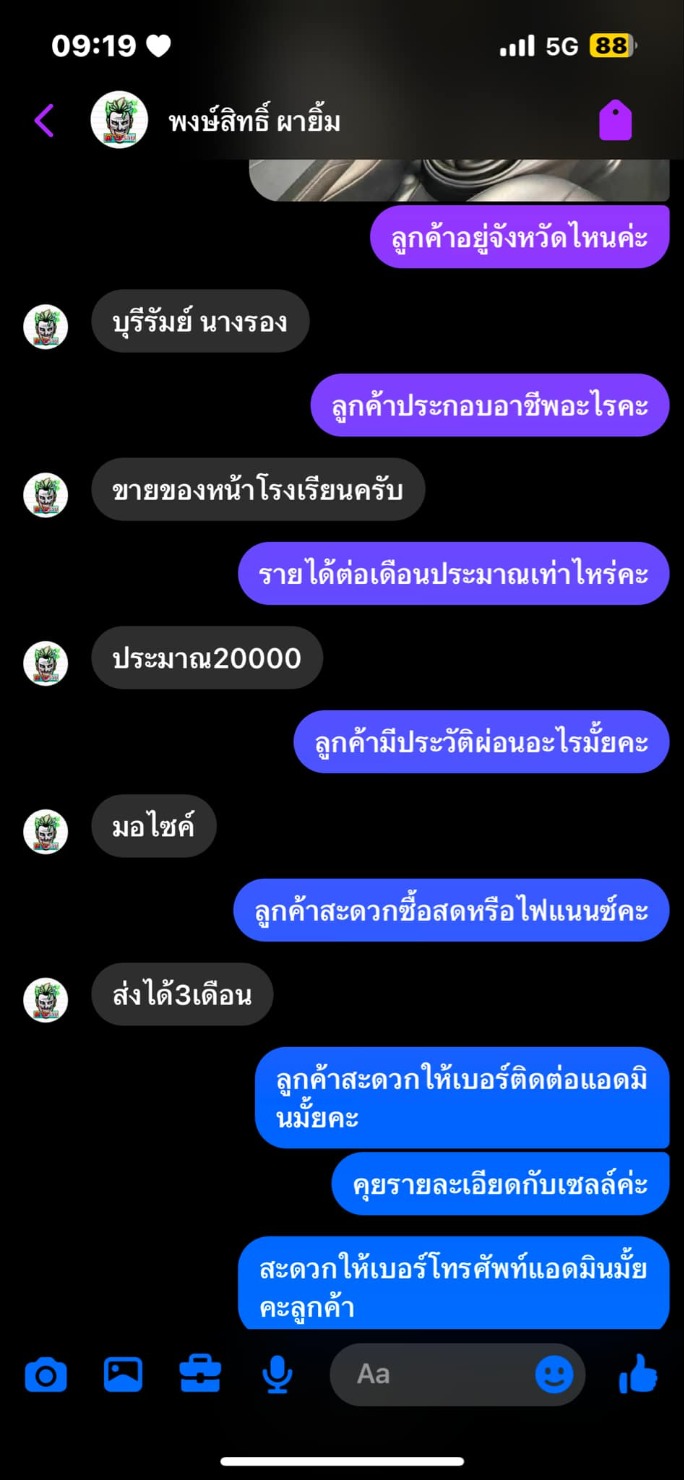
Task: Open the image attachment at top
Action: [x=459, y=180]
